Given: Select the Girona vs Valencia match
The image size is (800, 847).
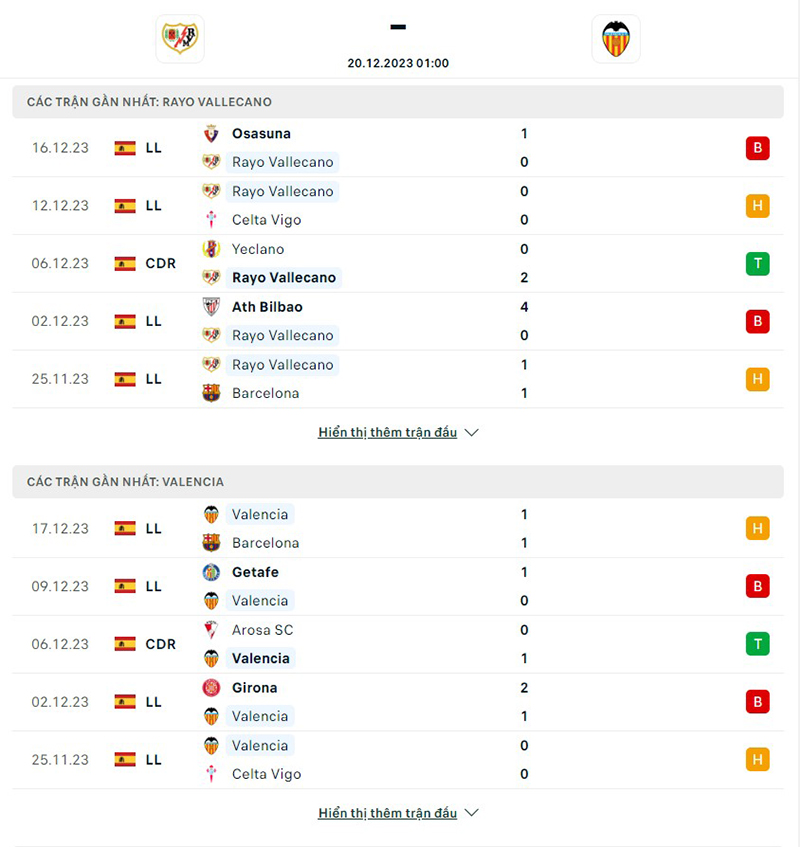Looking at the screenshot, I should point(398,702).
